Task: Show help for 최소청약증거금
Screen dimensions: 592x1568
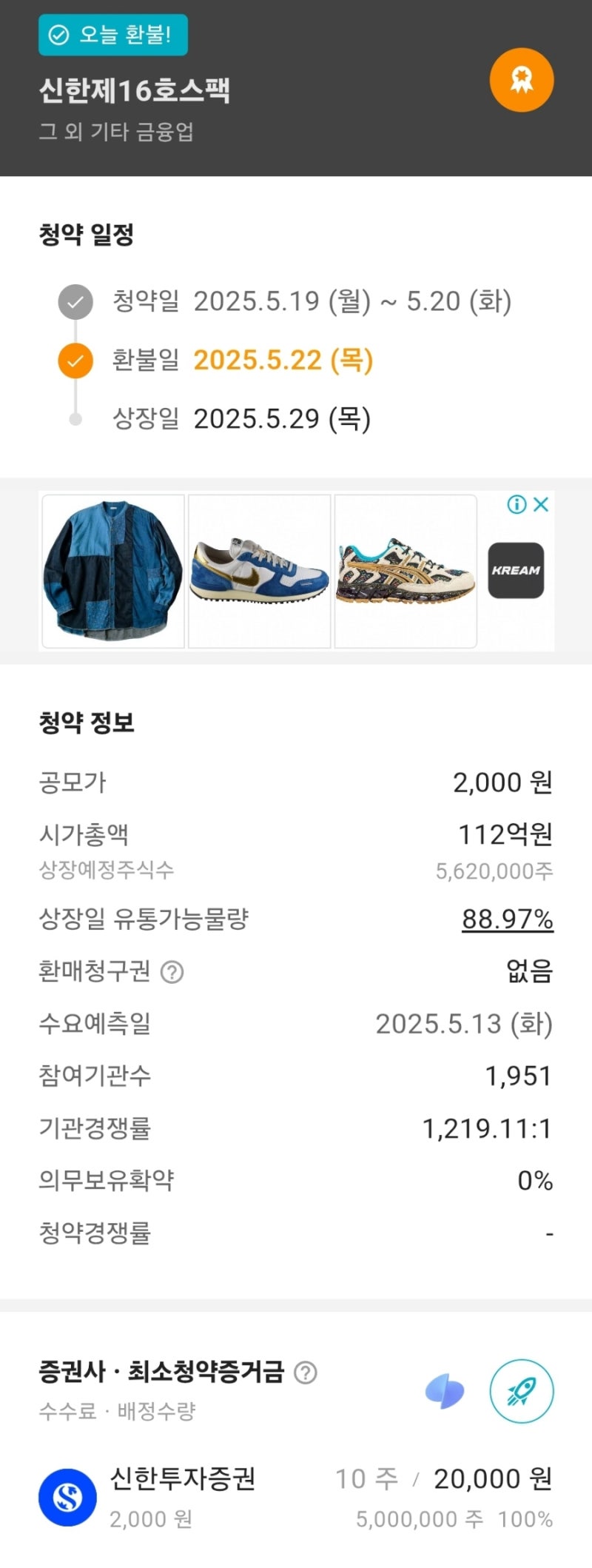Action: [306, 1373]
